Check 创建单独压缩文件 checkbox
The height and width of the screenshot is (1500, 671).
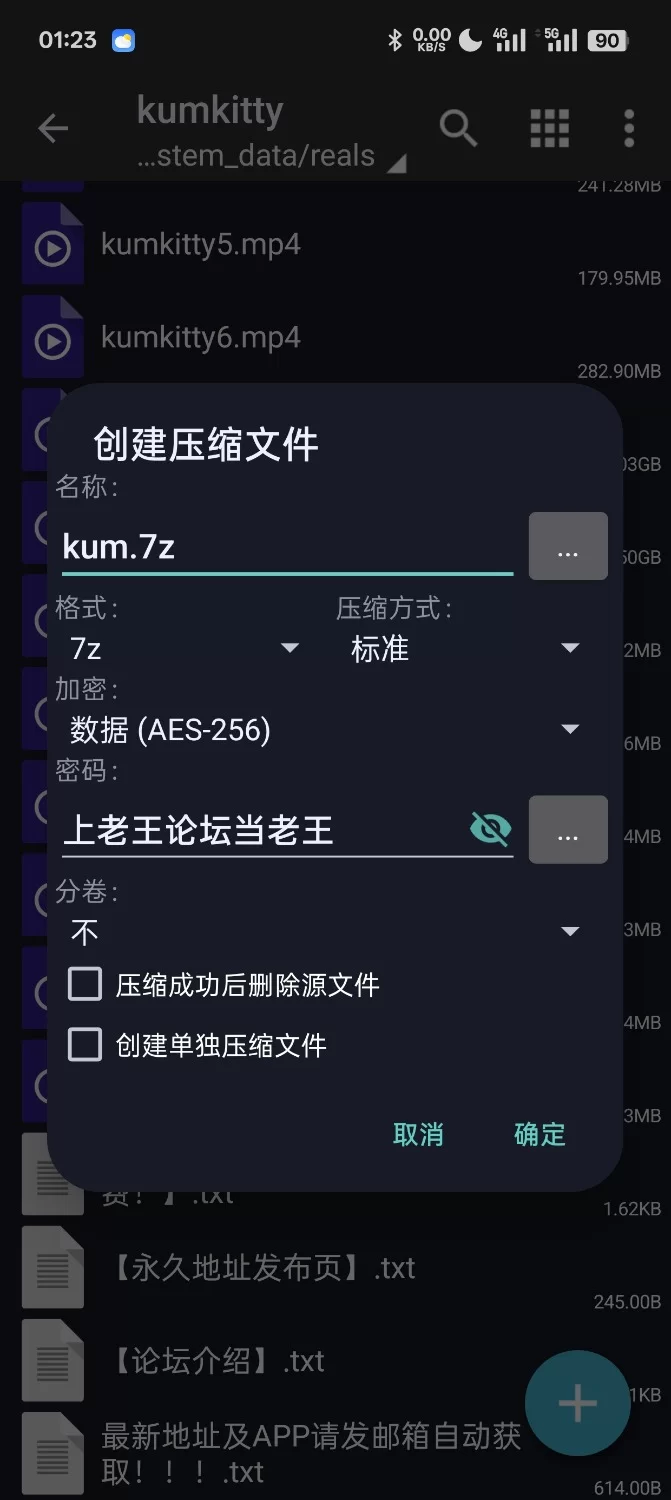click(x=85, y=1046)
